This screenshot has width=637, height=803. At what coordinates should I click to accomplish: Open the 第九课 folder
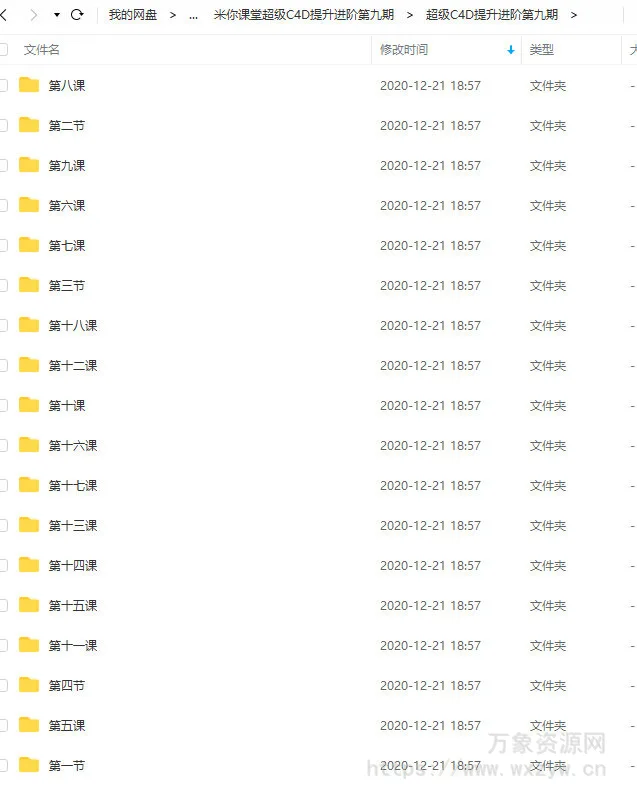click(x=67, y=166)
